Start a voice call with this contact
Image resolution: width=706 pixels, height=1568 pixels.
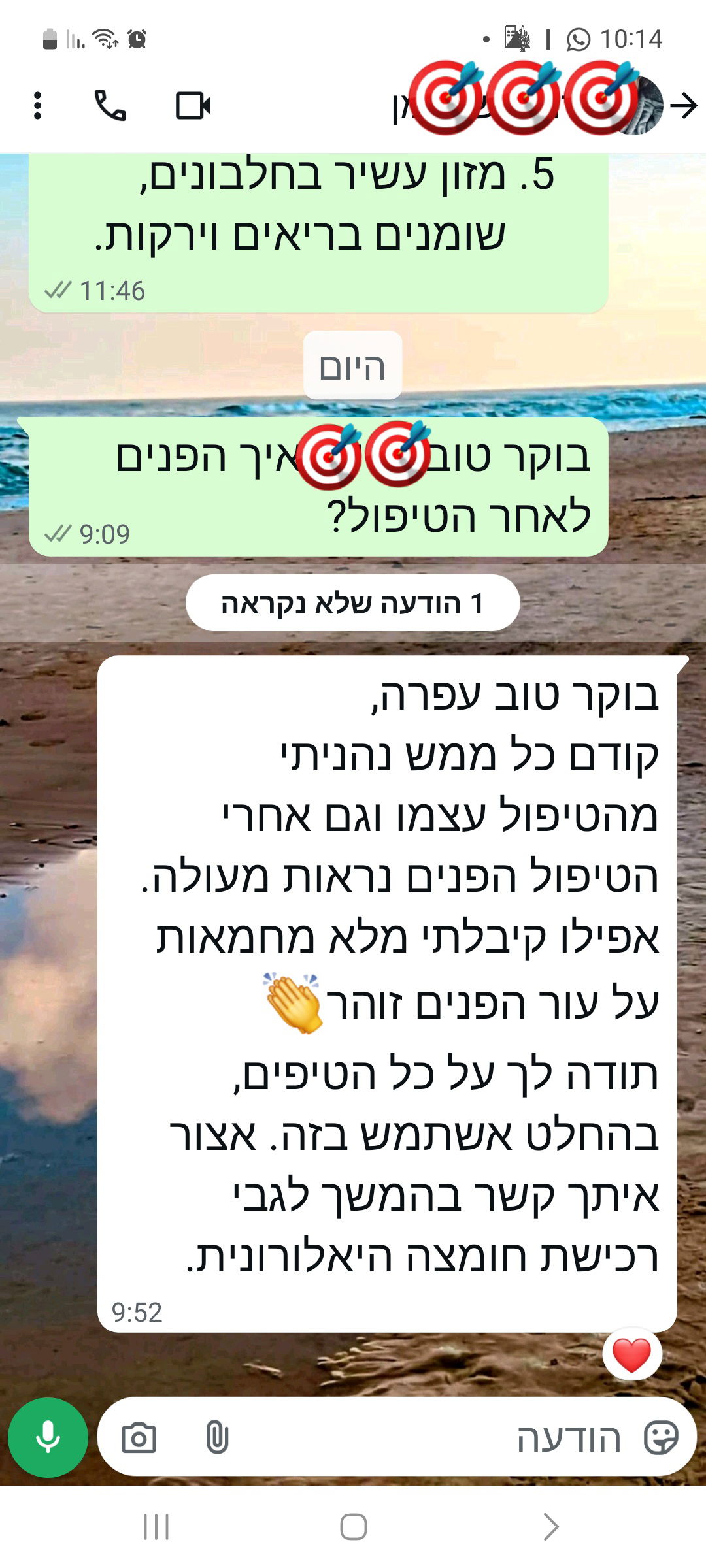pyautogui.click(x=110, y=106)
